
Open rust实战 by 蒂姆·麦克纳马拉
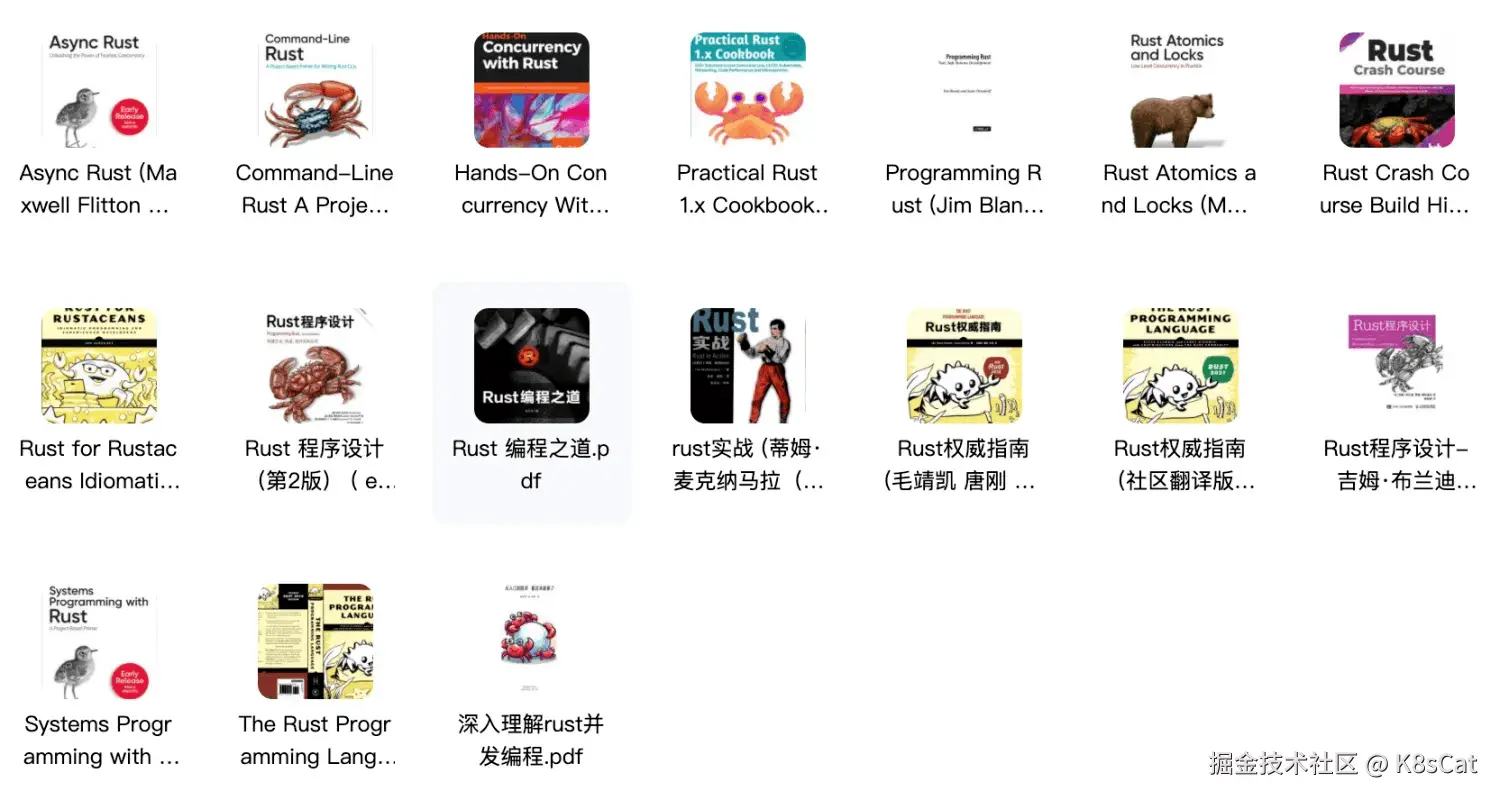pos(748,366)
